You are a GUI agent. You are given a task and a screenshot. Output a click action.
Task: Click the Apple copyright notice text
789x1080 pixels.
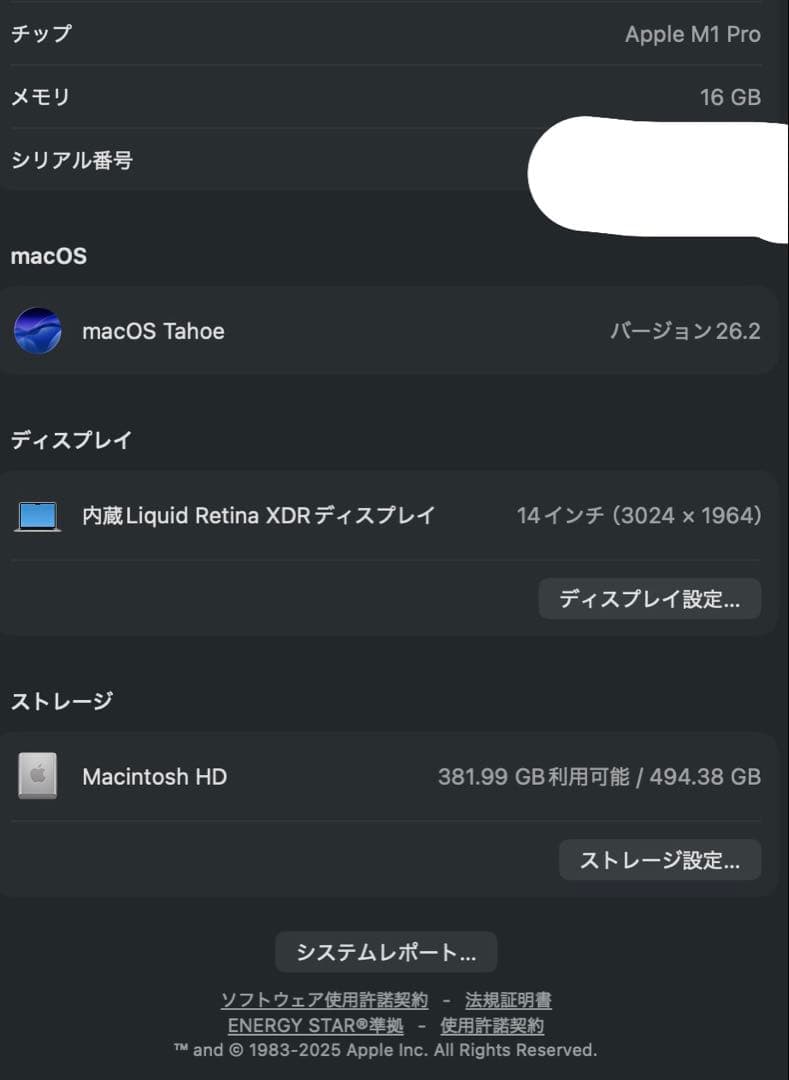tap(388, 1050)
